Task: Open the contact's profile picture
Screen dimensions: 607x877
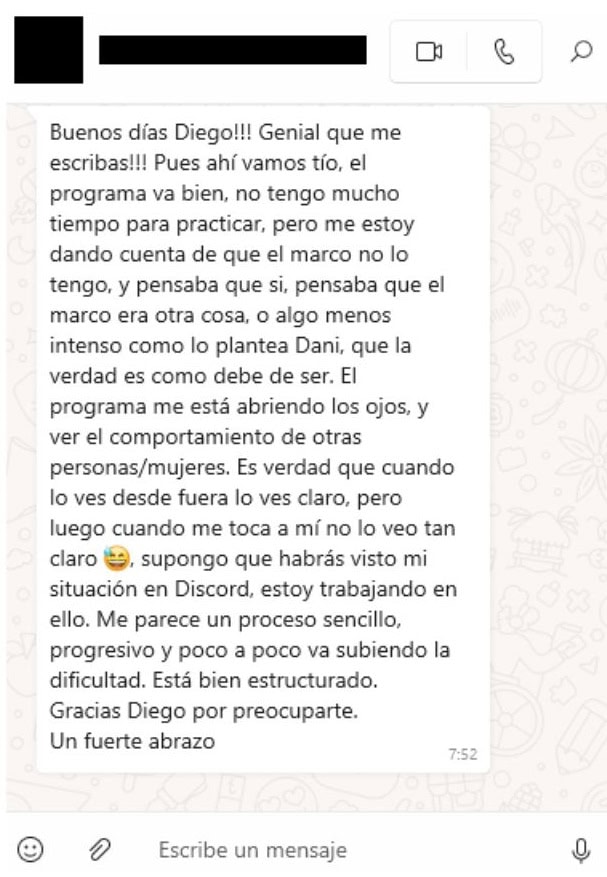Action: 49,50
